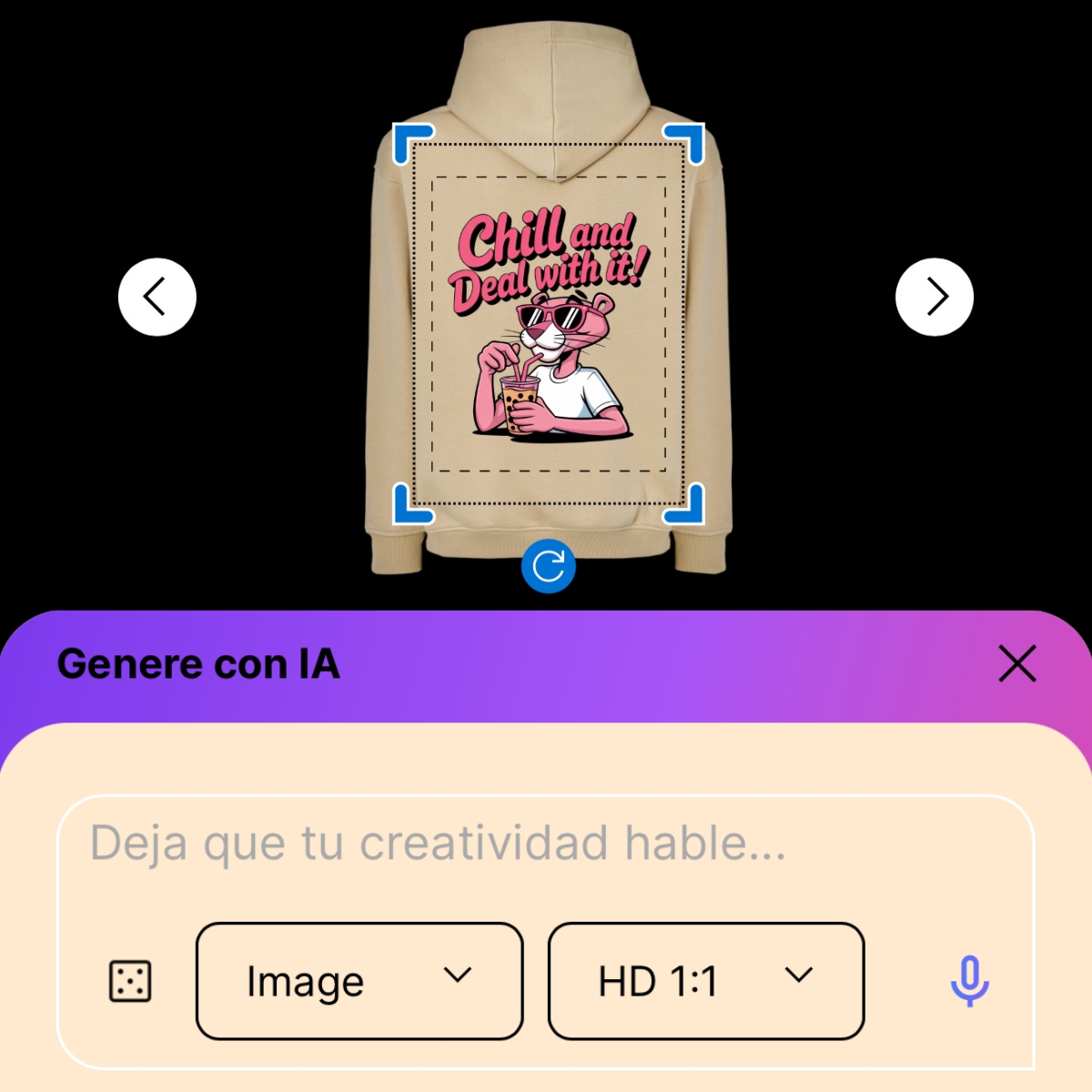Open the HD 1:1 format dropdown

point(705,981)
